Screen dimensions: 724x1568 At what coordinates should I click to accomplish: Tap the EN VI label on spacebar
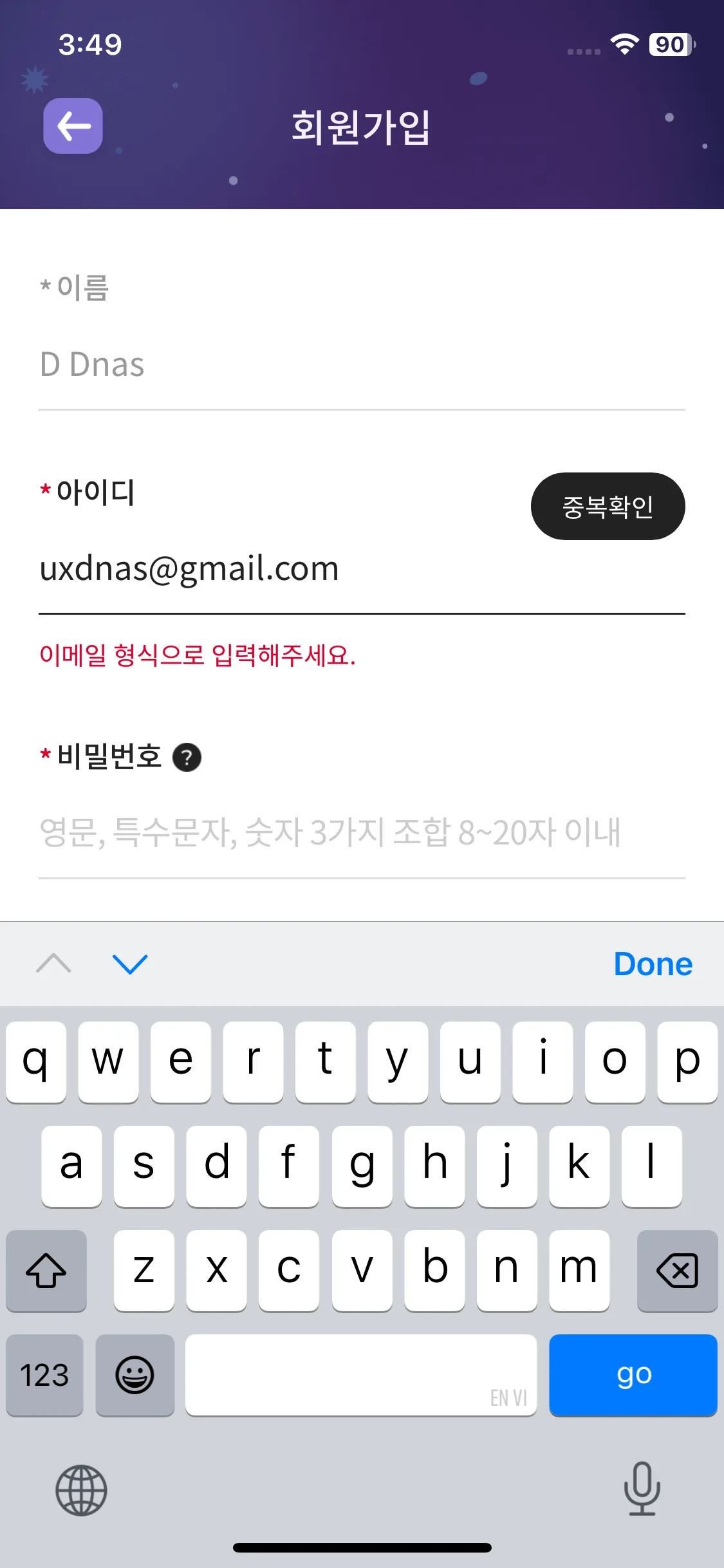point(508,1398)
